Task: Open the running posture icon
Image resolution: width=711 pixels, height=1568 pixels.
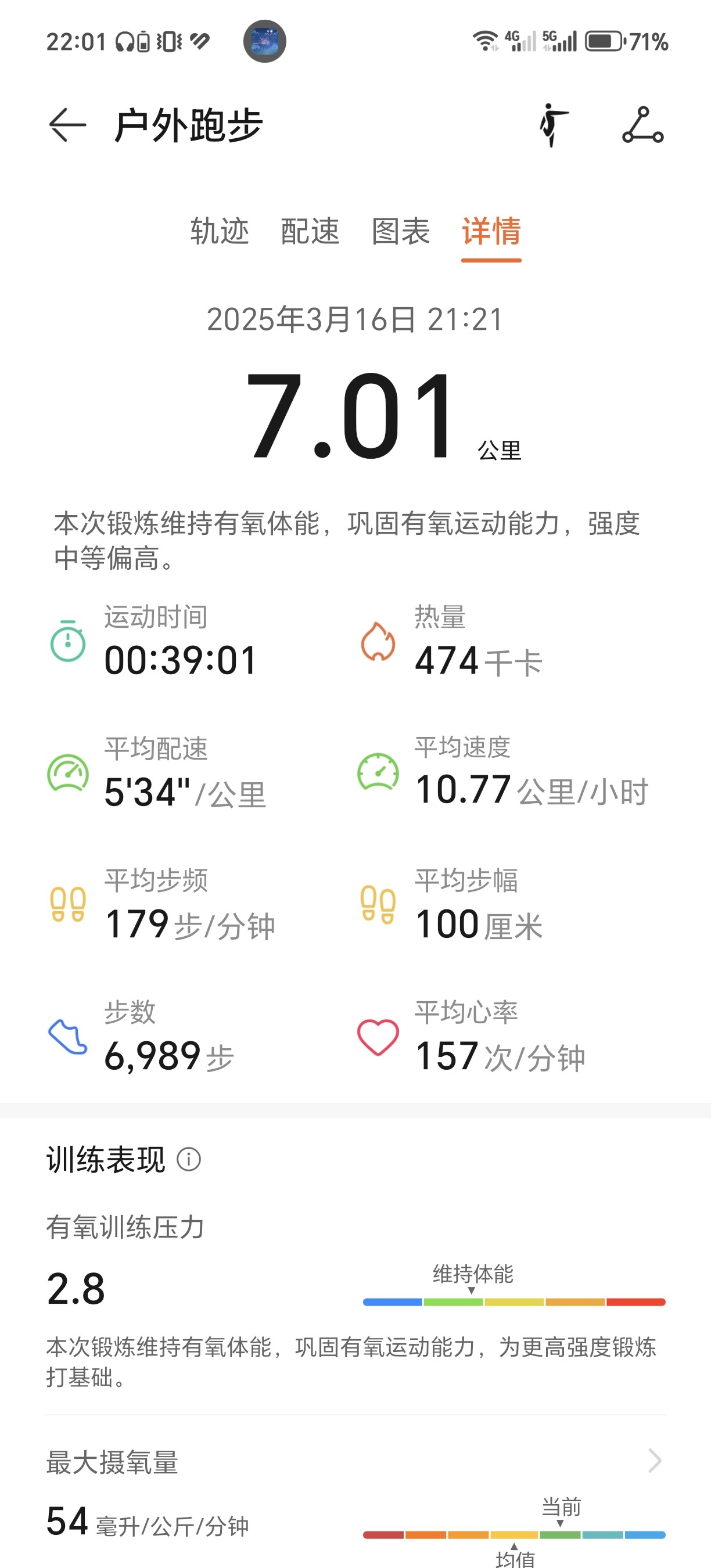Action: (553, 125)
